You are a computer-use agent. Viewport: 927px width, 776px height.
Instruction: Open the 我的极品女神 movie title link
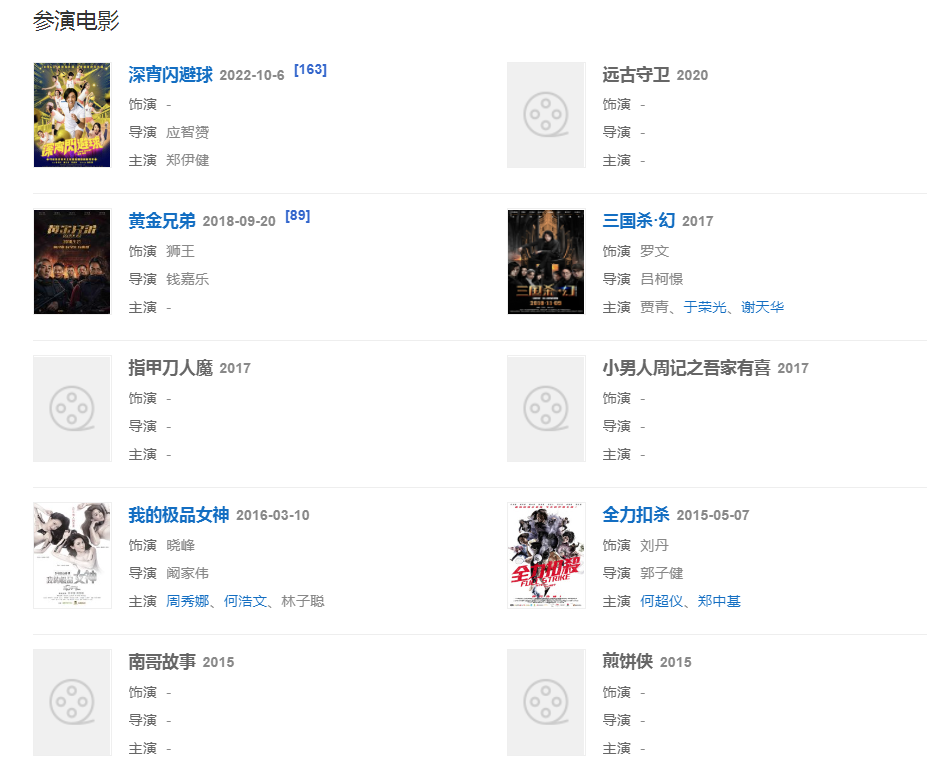click(178, 515)
